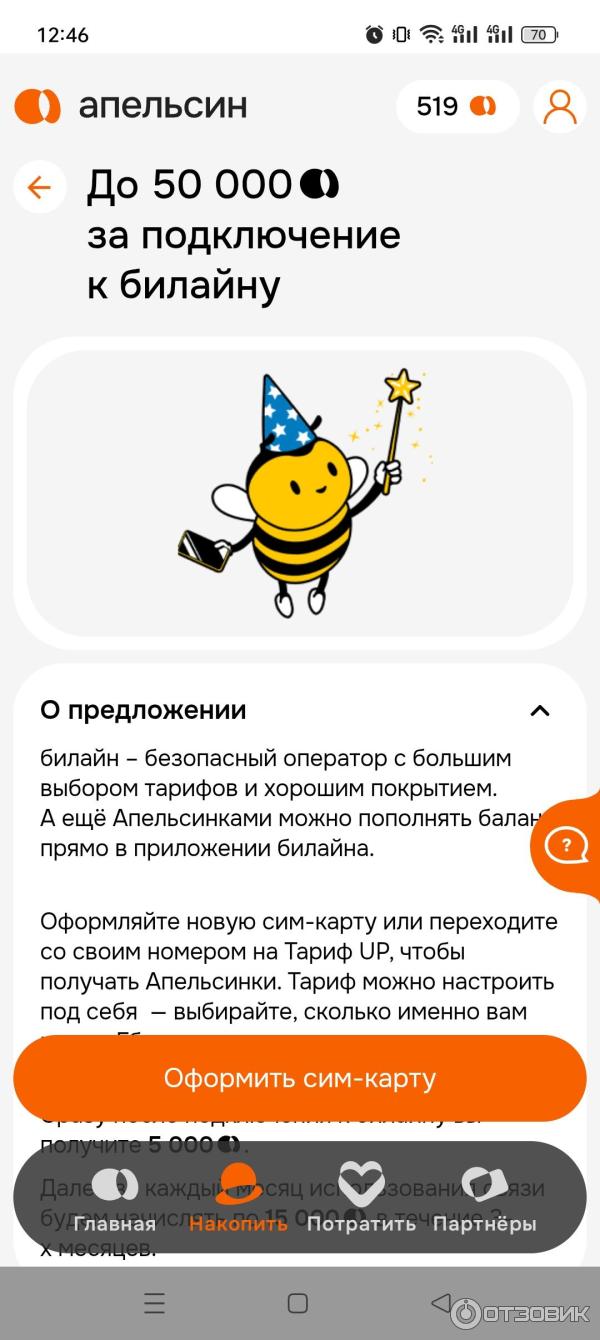This screenshot has height=1340, width=600.
Task: Open the help question bubble
Action: [566, 846]
